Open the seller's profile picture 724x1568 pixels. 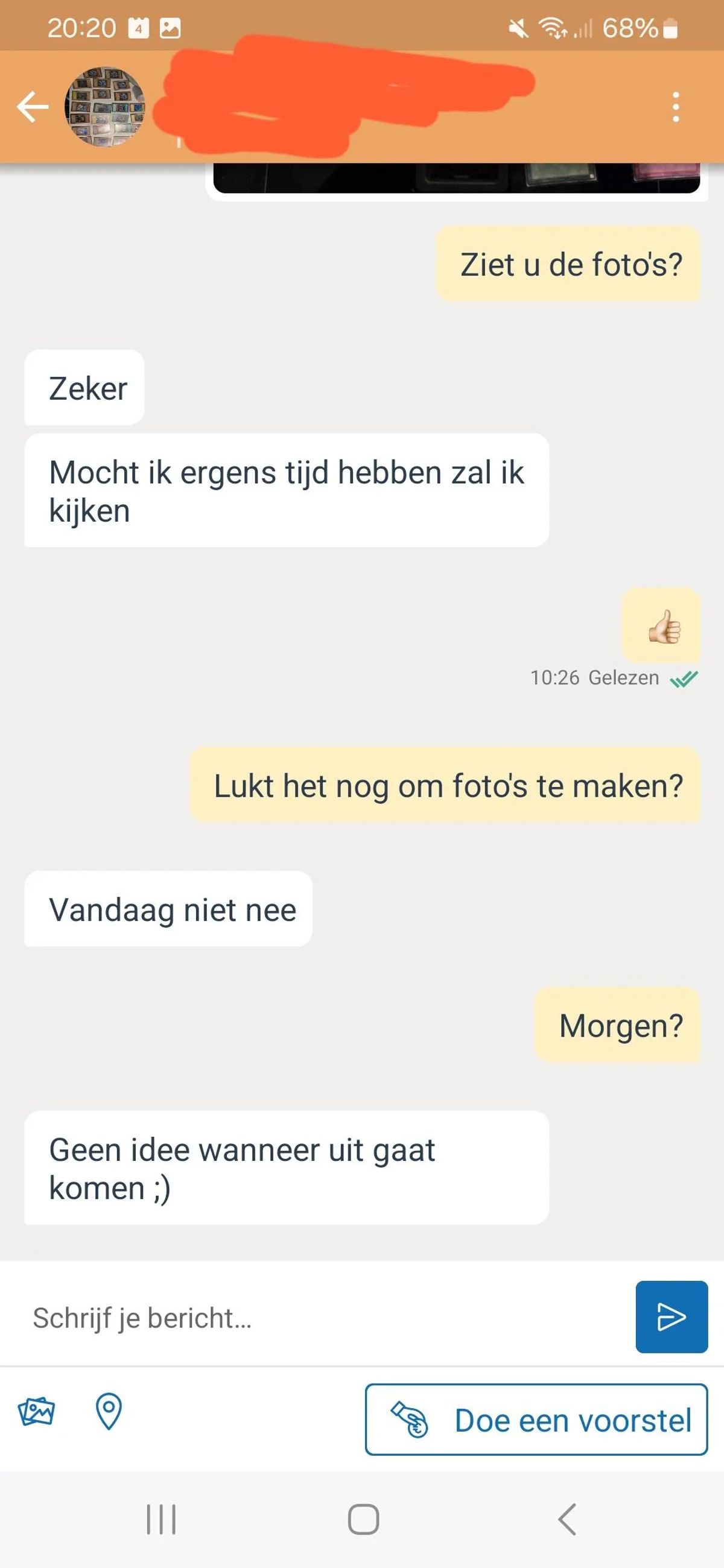(105, 107)
